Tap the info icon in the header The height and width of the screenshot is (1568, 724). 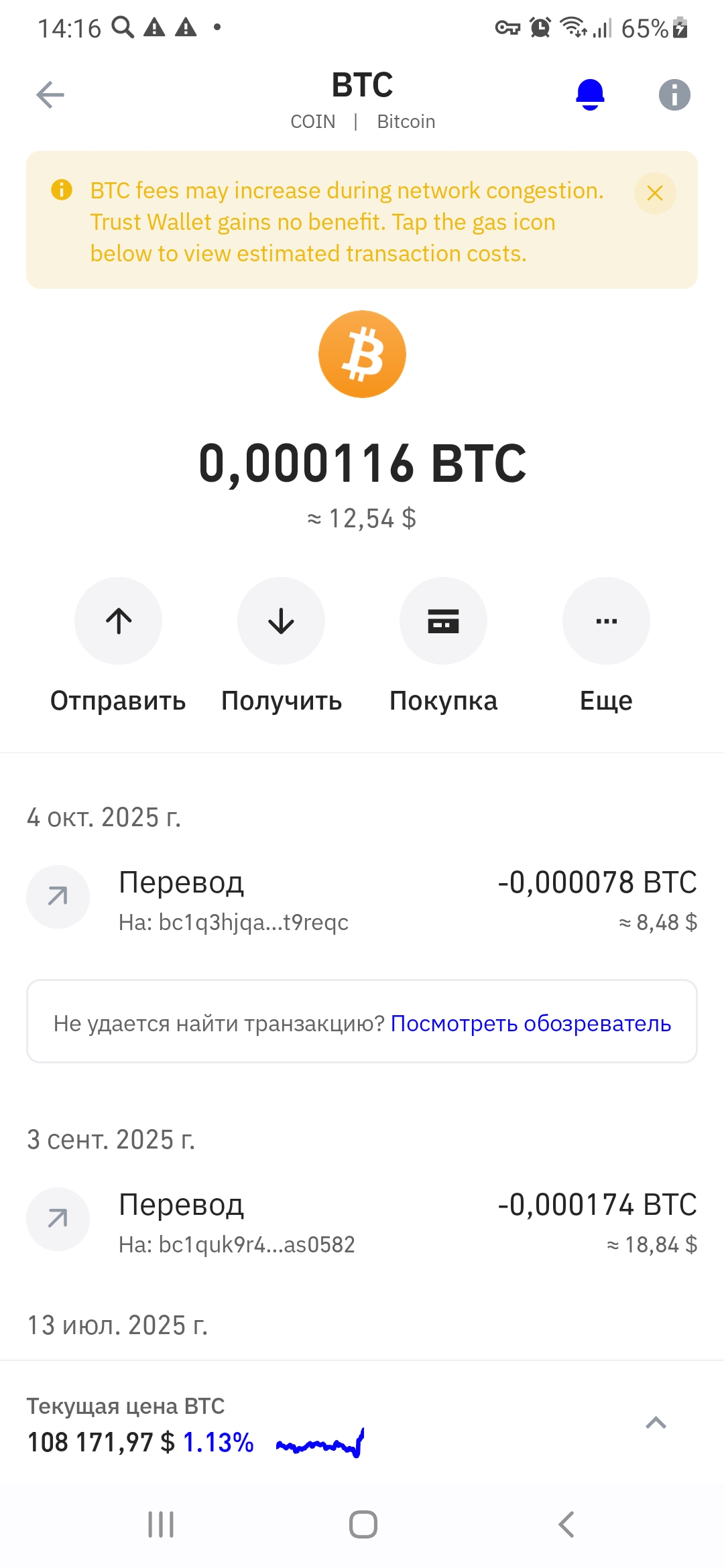[674, 94]
